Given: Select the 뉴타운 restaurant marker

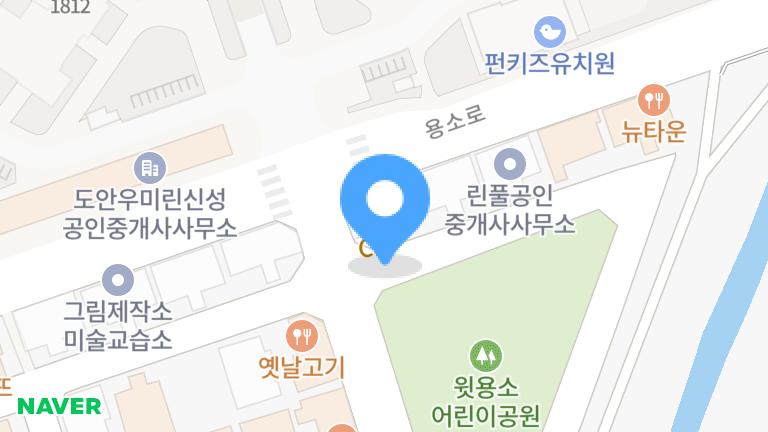Looking at the screenshot, I should (654, 100).
